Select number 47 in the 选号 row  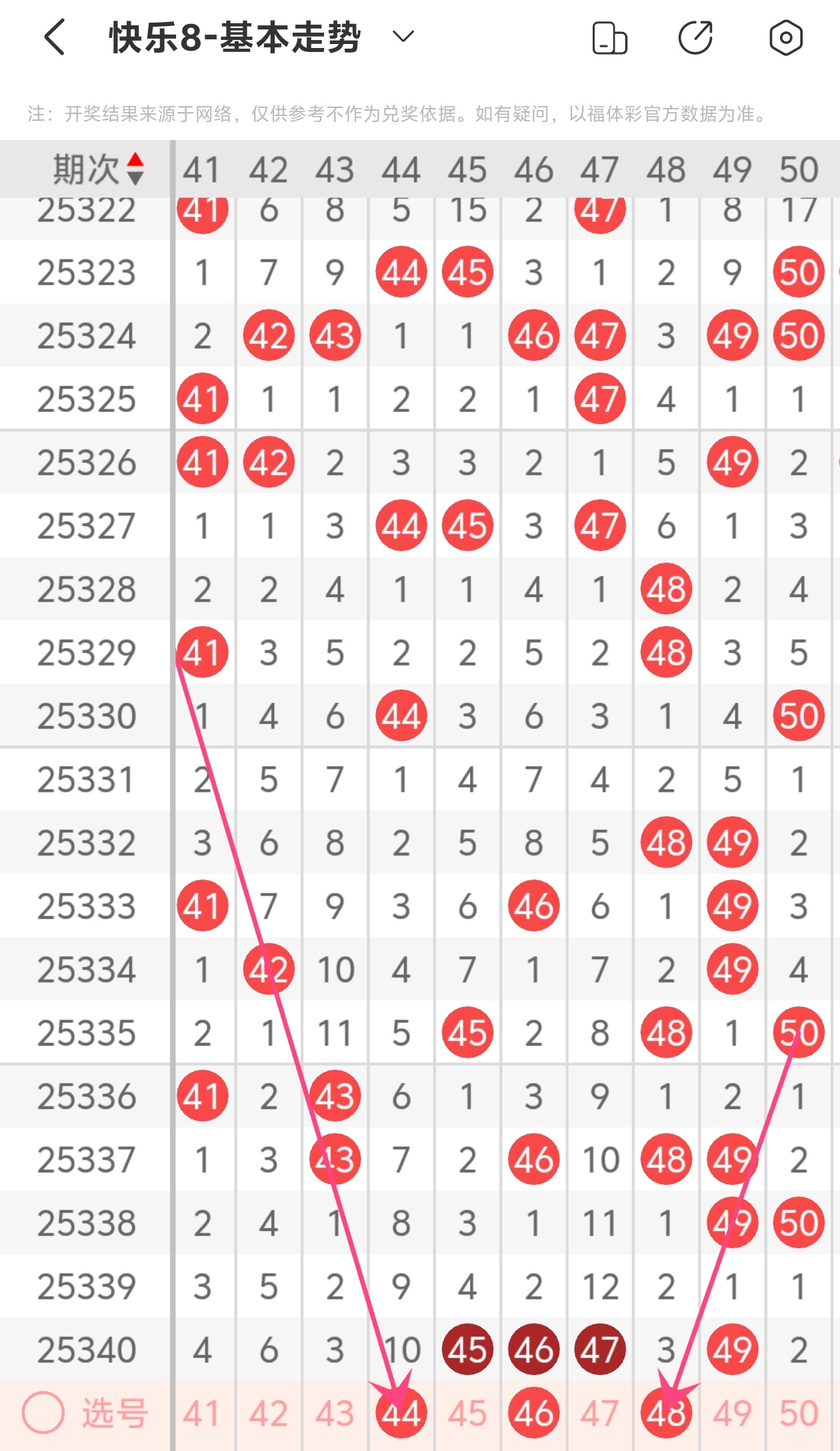point(600,1413)
